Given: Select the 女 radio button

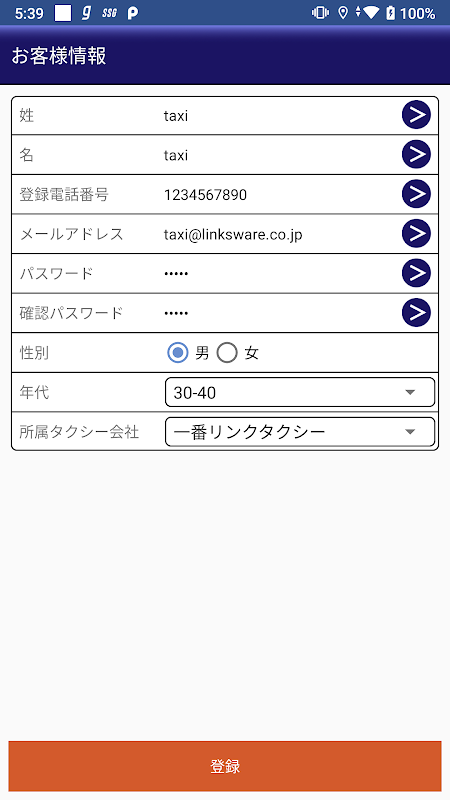Looking at the screenshot, I should pyautogui.click(x=227, y=353).
